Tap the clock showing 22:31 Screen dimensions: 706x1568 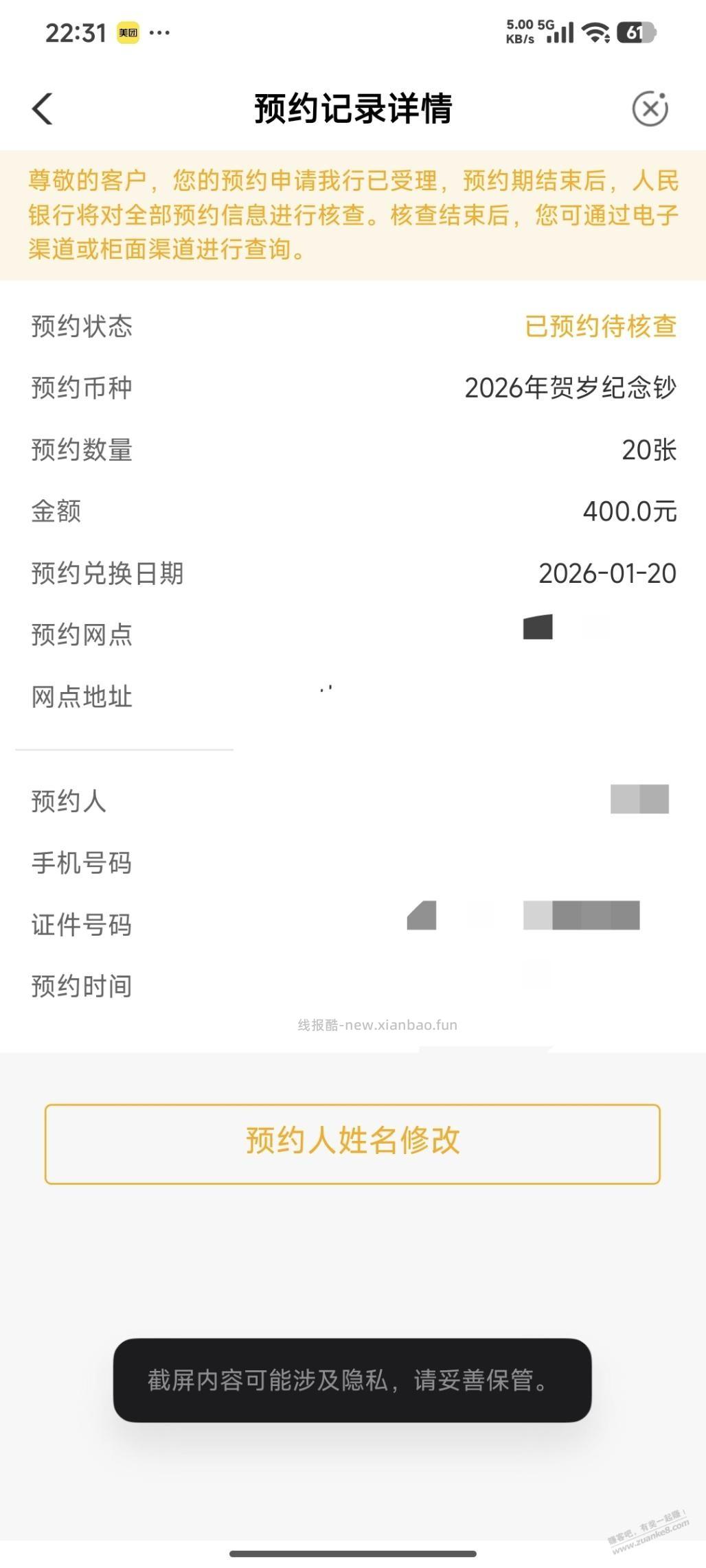point(76,30)
